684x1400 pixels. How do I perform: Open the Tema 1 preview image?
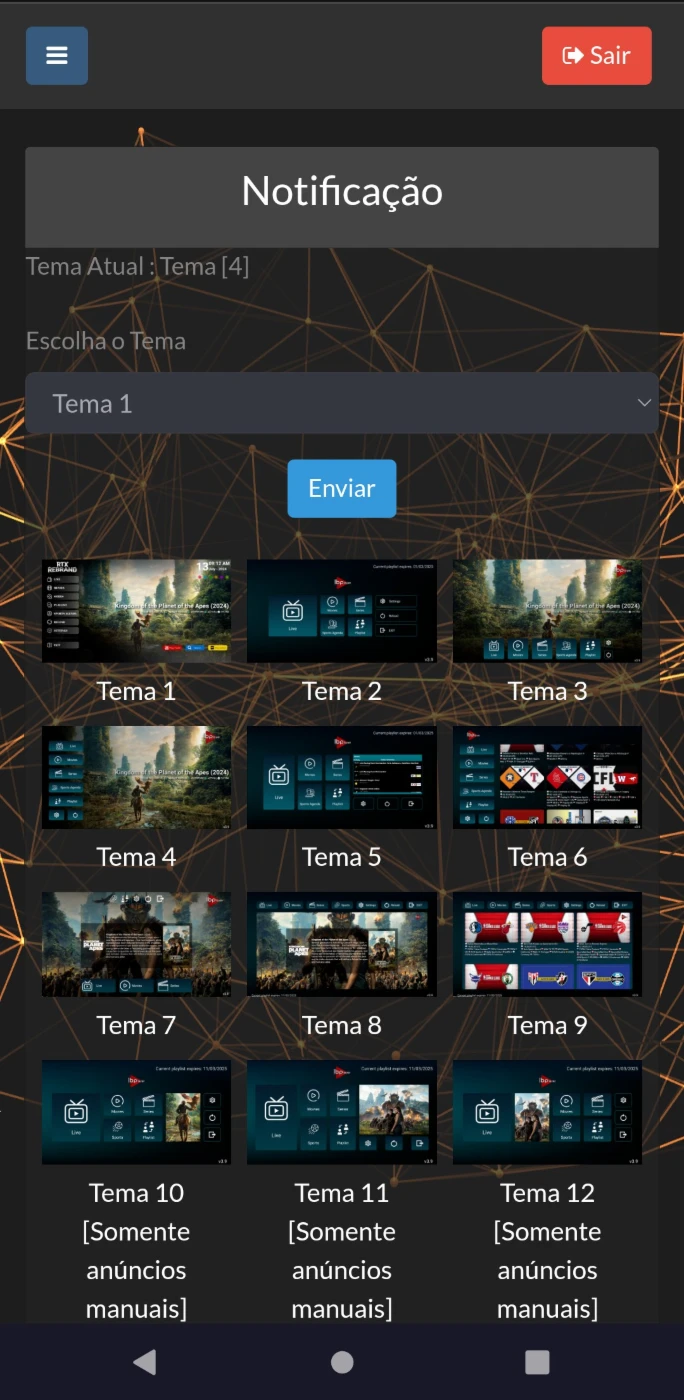coord(136,610)
